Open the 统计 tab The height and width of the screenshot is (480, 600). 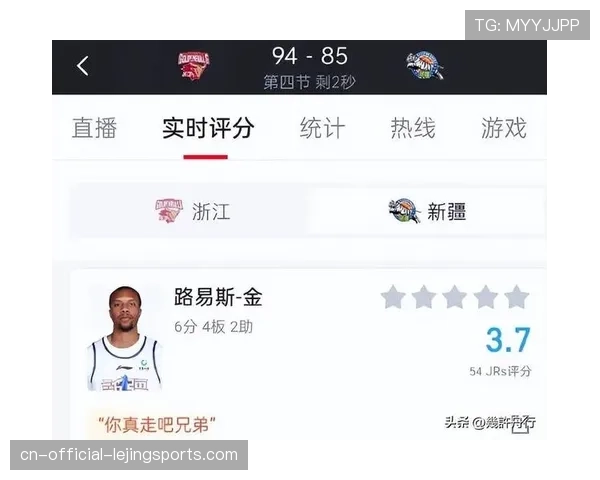[x=322, y=128]
